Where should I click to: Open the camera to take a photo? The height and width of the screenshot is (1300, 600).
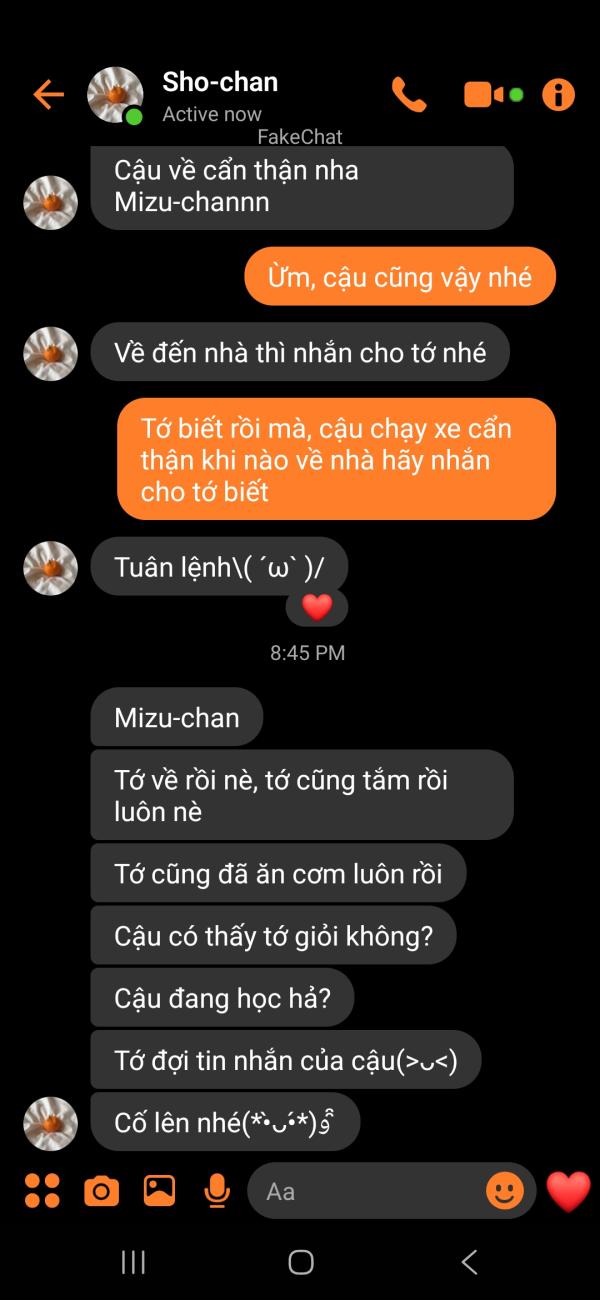click(101, 1190)
